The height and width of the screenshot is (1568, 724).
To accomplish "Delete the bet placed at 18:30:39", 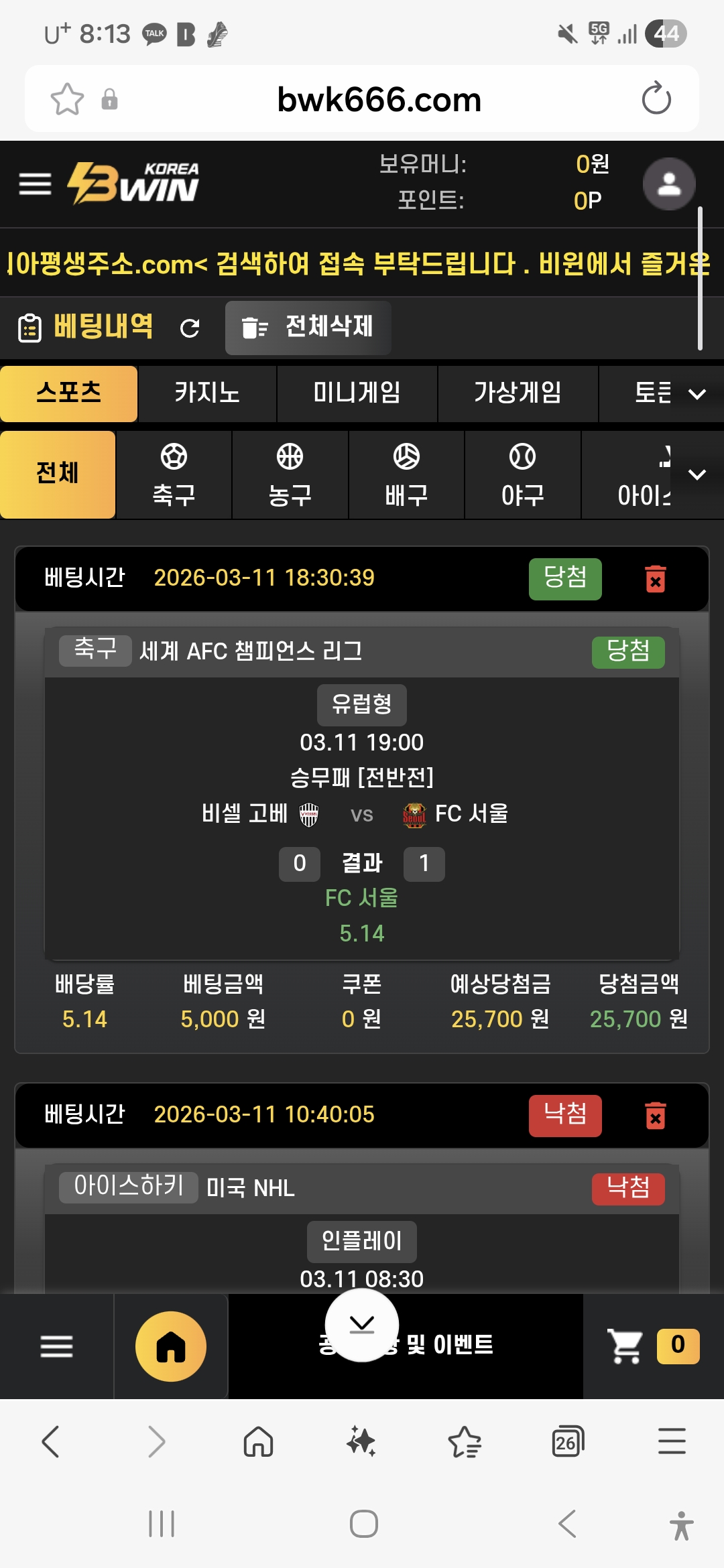I will (655, 579).
